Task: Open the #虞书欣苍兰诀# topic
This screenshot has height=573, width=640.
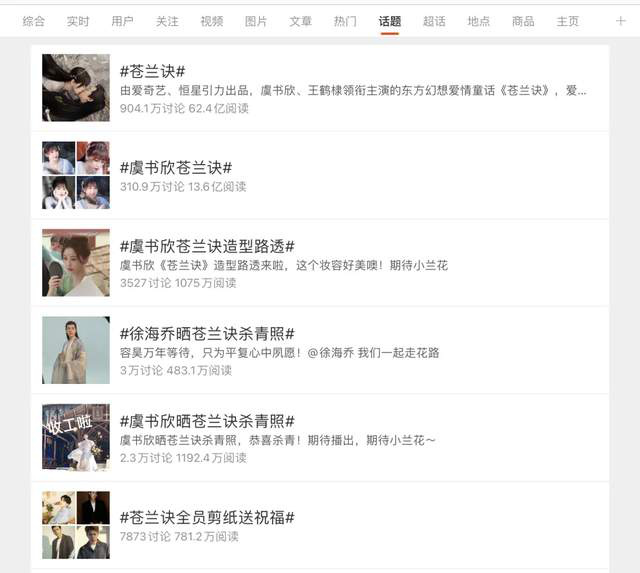Action: click(175, 167)
